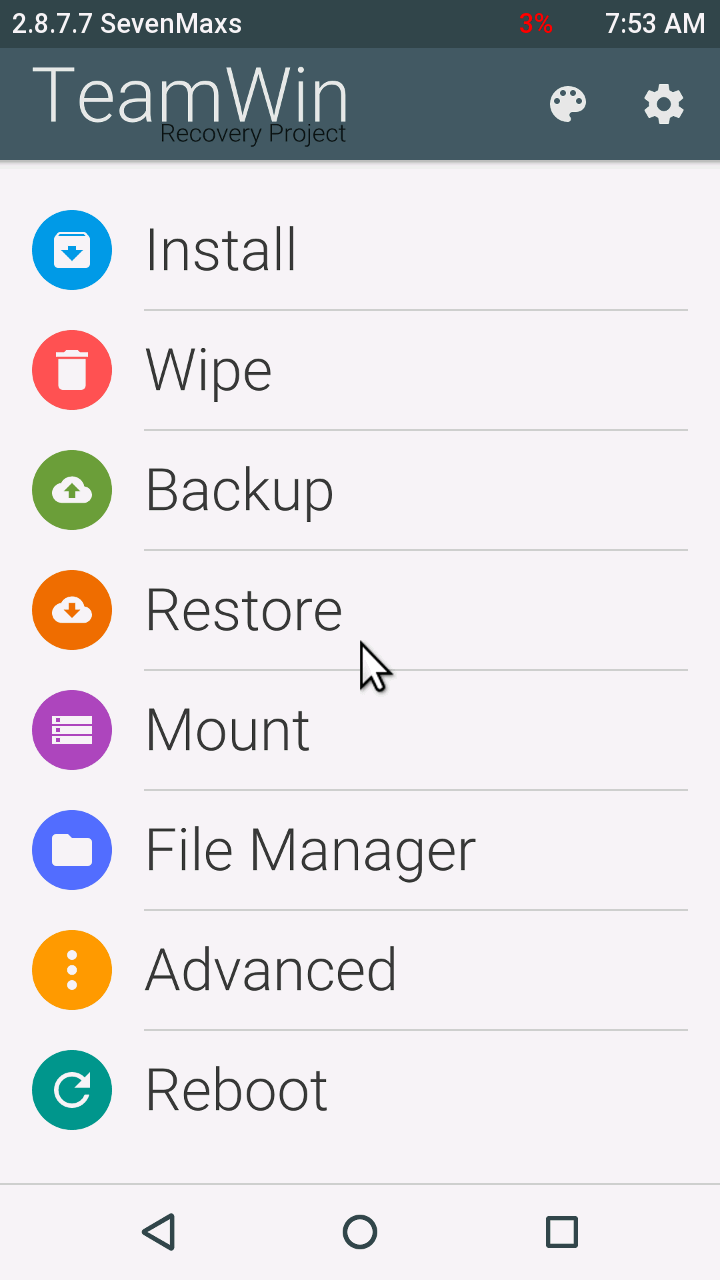
Task: Tap the square console button
Action: pos(562,1232)
